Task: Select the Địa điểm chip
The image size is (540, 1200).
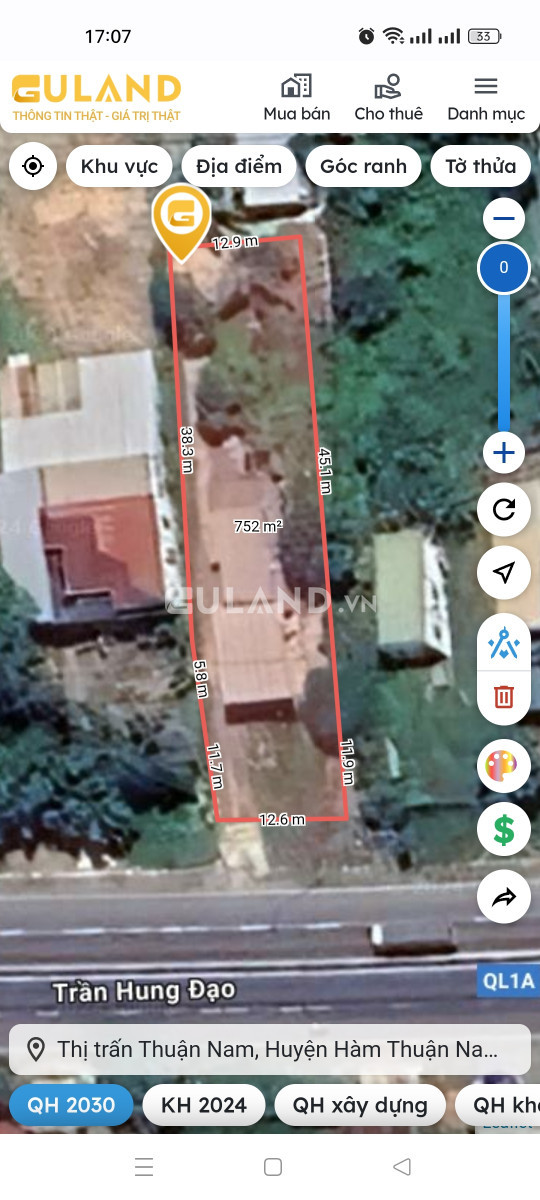Action: [x=239, y=166]
